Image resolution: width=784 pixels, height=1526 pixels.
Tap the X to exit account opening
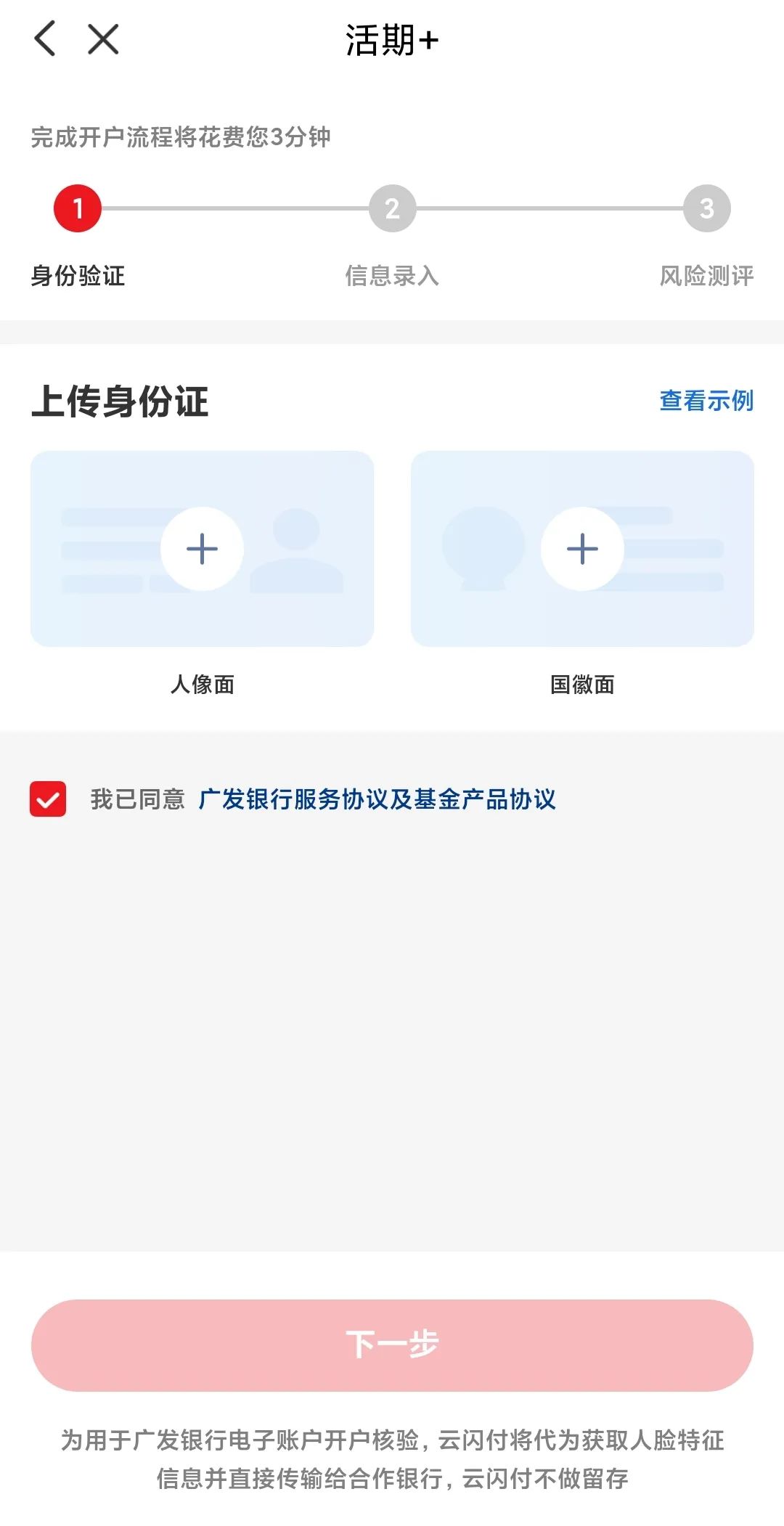click(104, 40)
